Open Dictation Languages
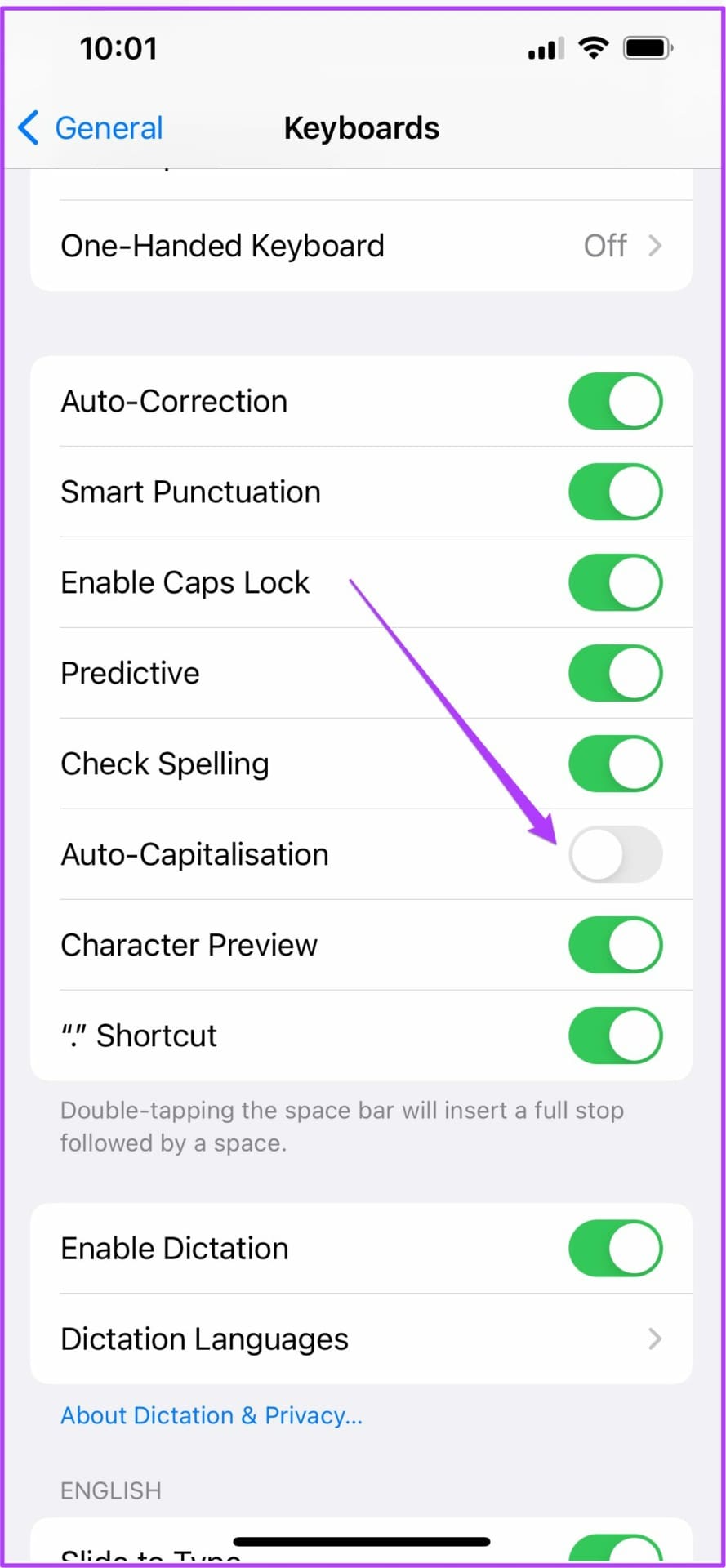 (x=361, y=1339)
